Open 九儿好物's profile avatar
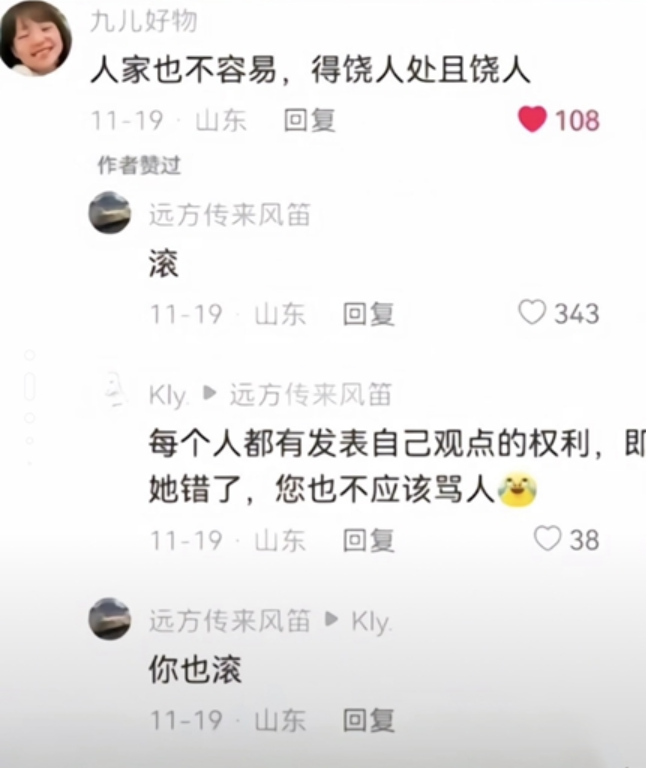646x768 pixels. [x=36, y=38]
